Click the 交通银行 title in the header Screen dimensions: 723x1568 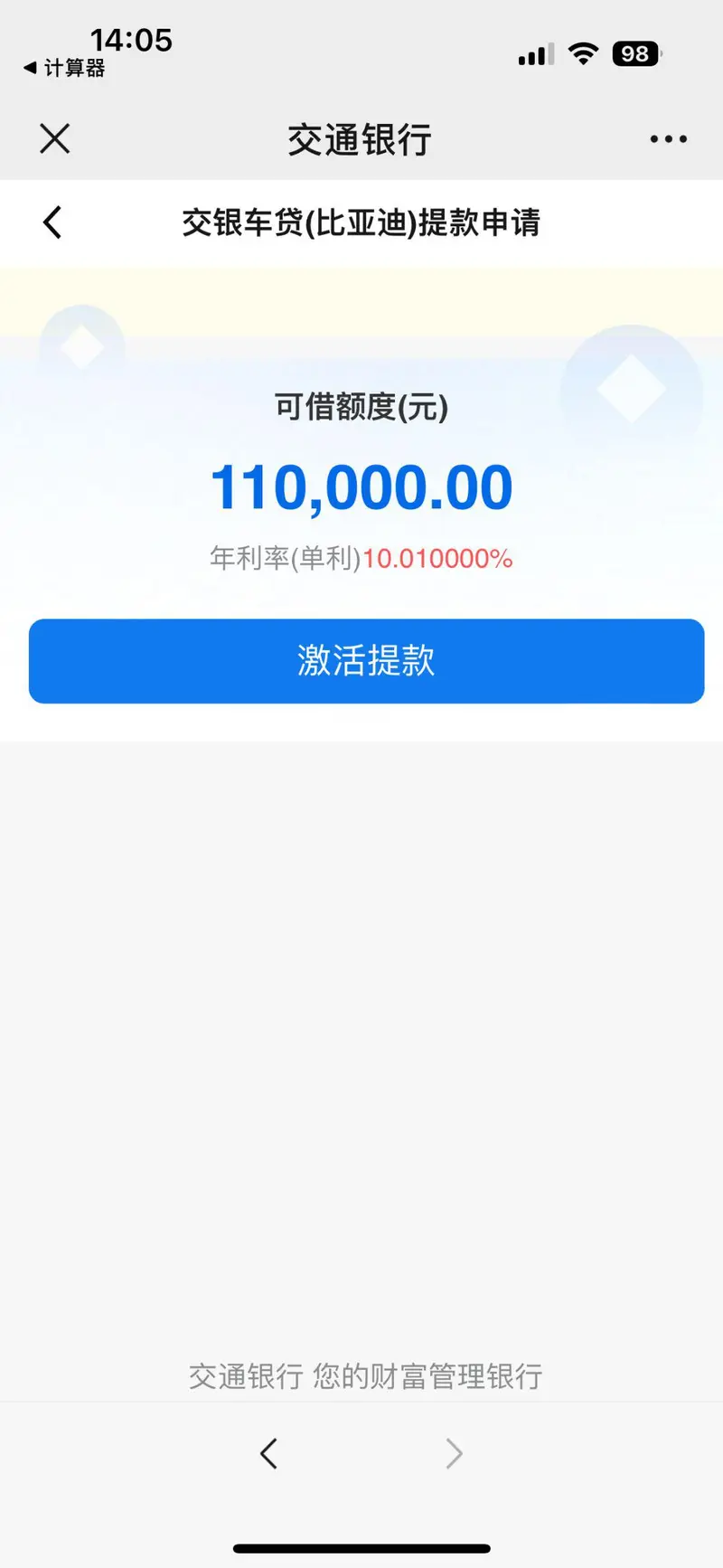pos(361,138)
